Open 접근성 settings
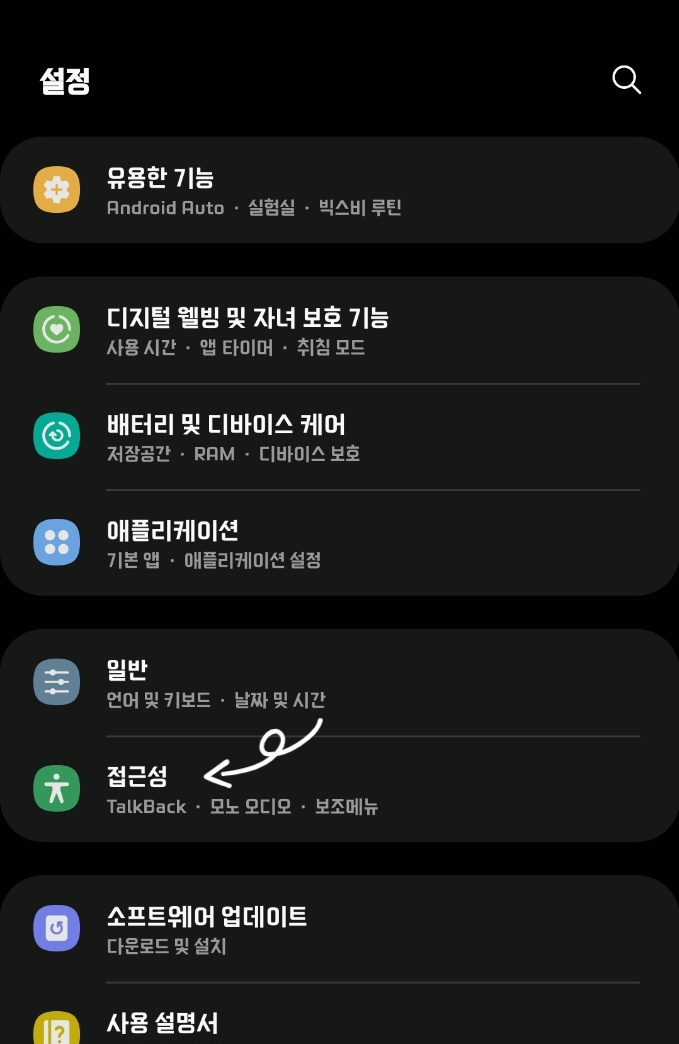Screen dimensions: 679x1044 339,789
